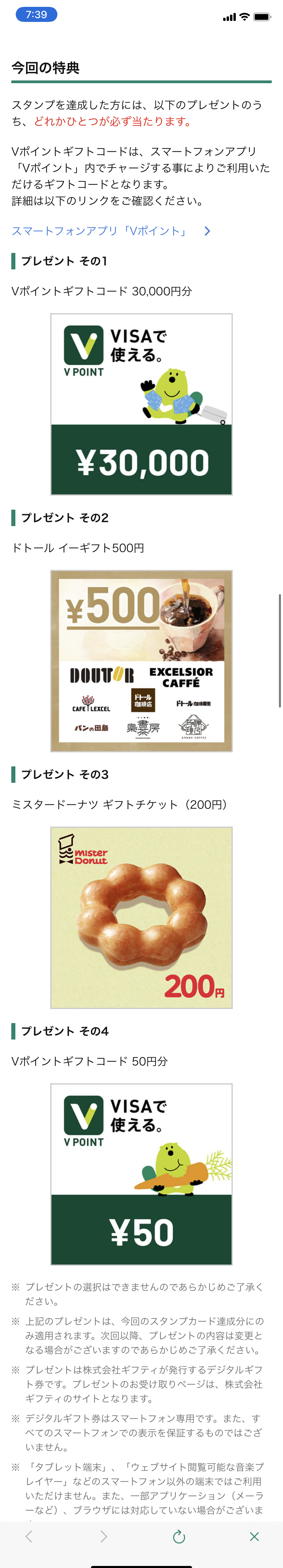Close the in-app browser

tap(254, 1537)
